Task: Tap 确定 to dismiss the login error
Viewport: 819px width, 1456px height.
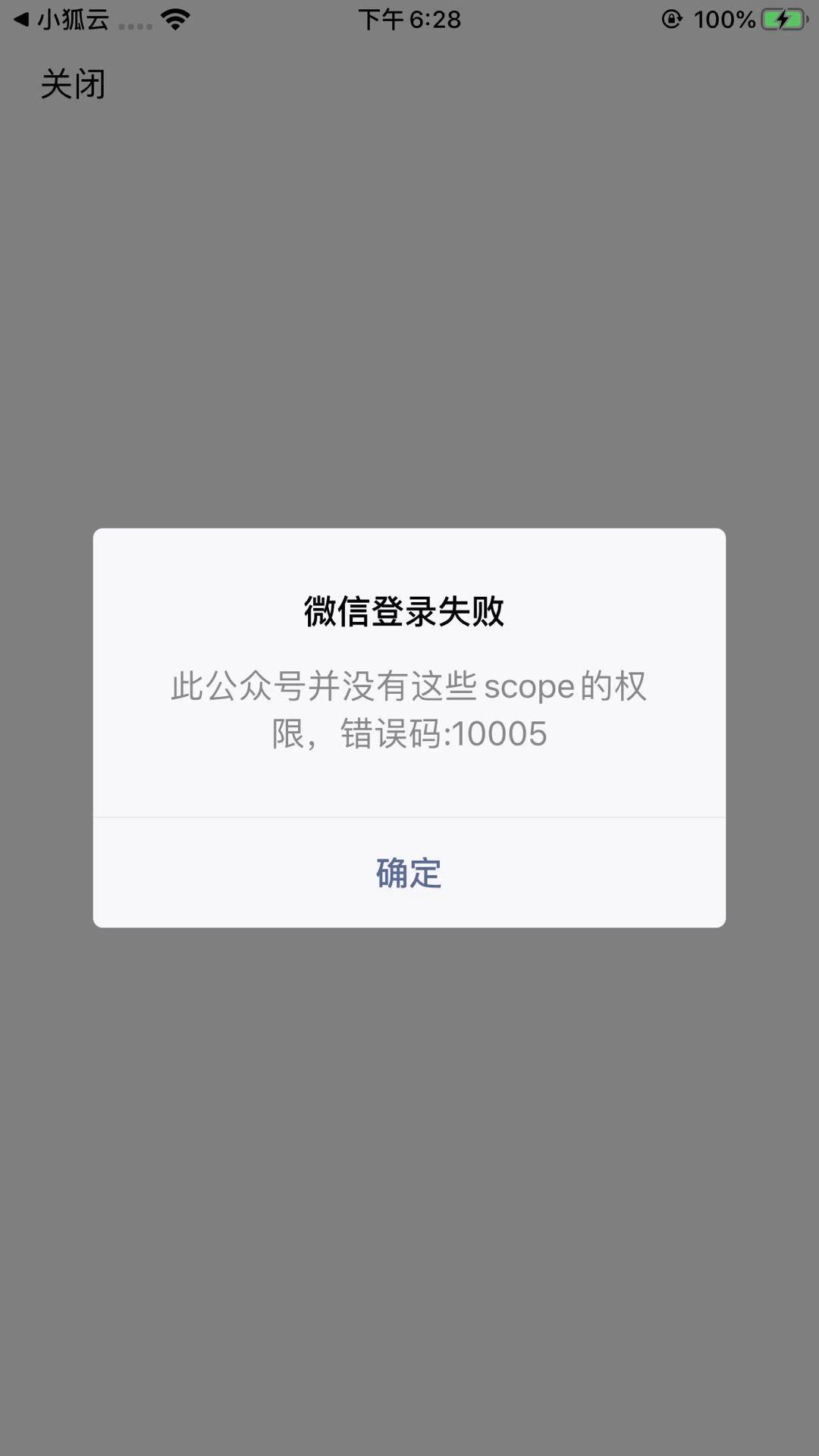Action: (409, 873)
